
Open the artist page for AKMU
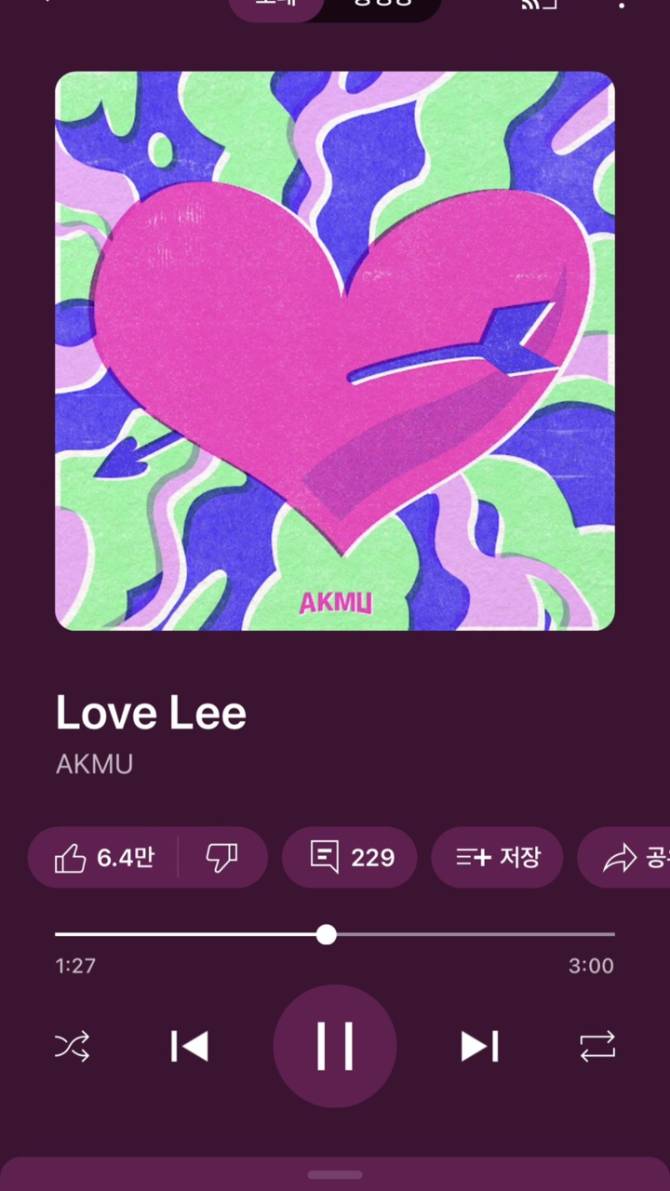click(x=94, y=764)
